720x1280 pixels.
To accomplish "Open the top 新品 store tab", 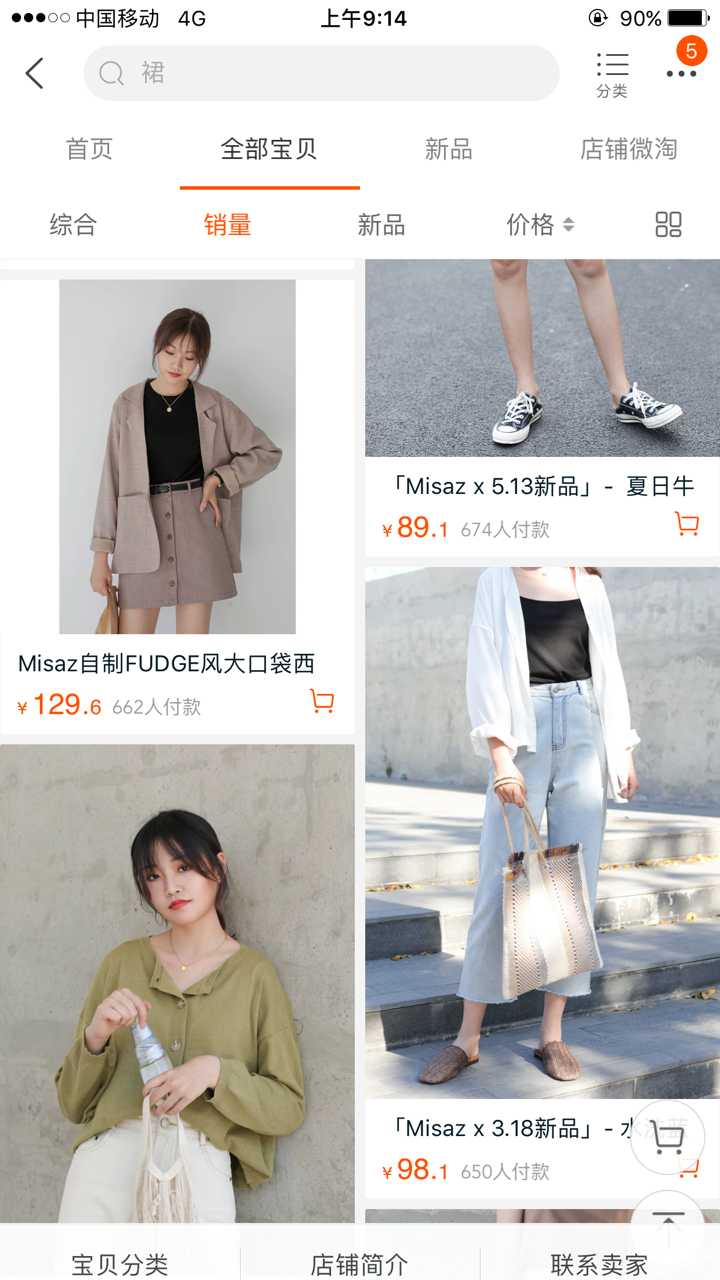I will point(448,150).
